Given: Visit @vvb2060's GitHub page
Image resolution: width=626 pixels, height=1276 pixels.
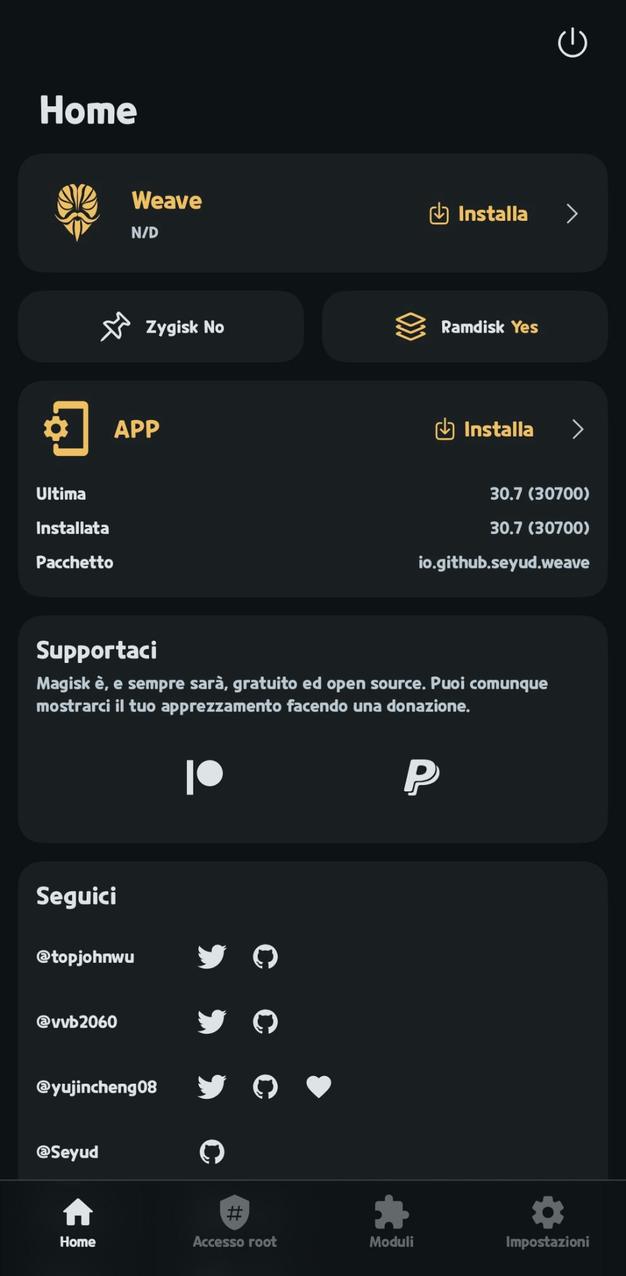Looking at the screenshot, I should coord(265,1022).
